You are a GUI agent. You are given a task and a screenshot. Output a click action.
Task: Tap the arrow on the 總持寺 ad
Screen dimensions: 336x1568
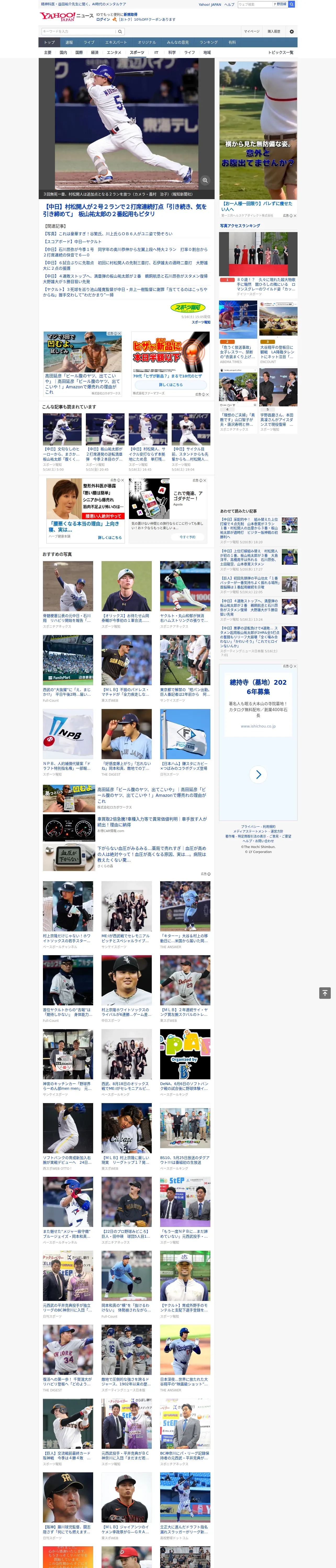258,774
